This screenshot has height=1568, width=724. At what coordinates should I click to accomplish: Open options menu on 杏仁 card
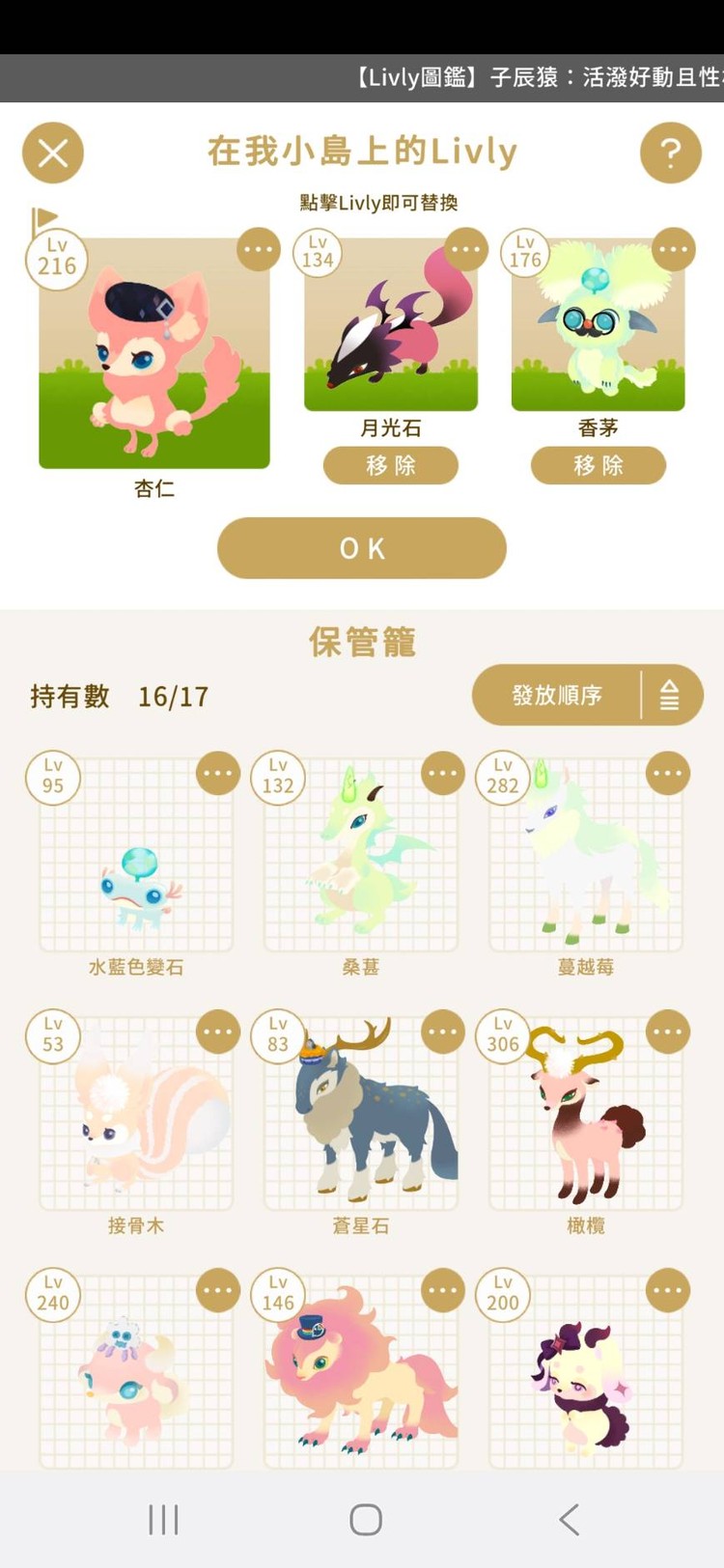point(258,249)
